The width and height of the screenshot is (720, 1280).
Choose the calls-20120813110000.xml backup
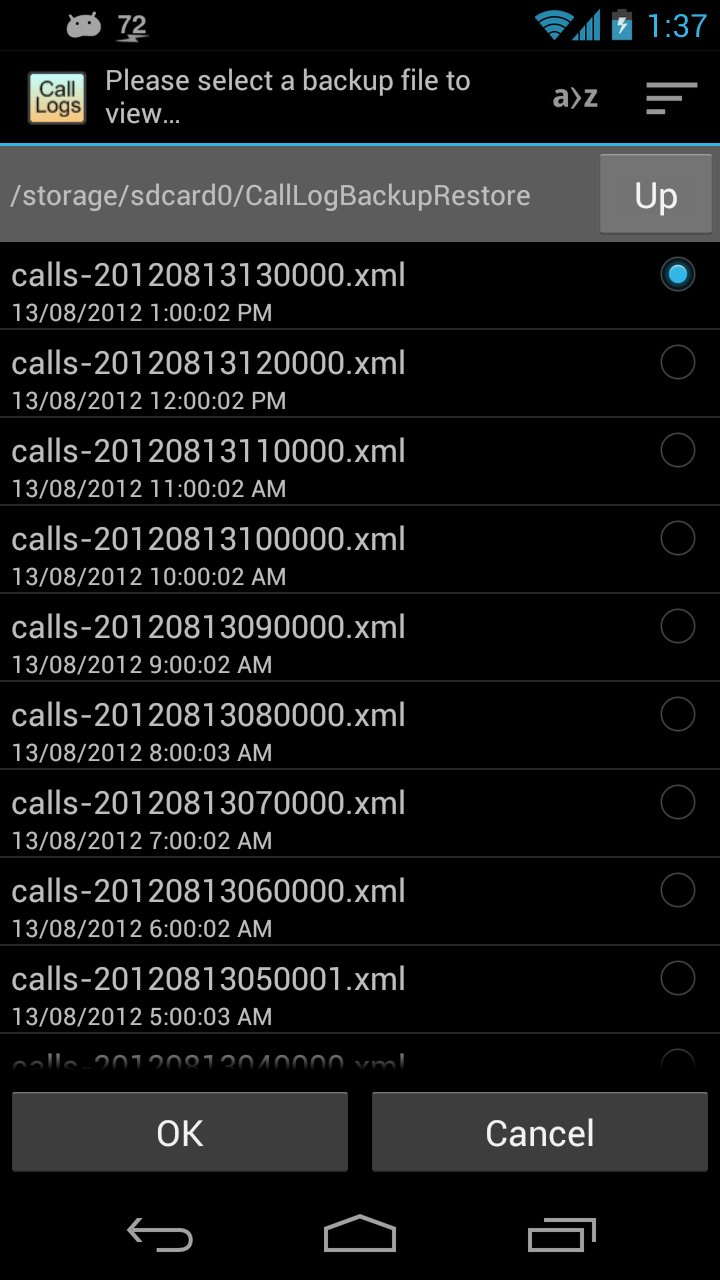point(677,450)
